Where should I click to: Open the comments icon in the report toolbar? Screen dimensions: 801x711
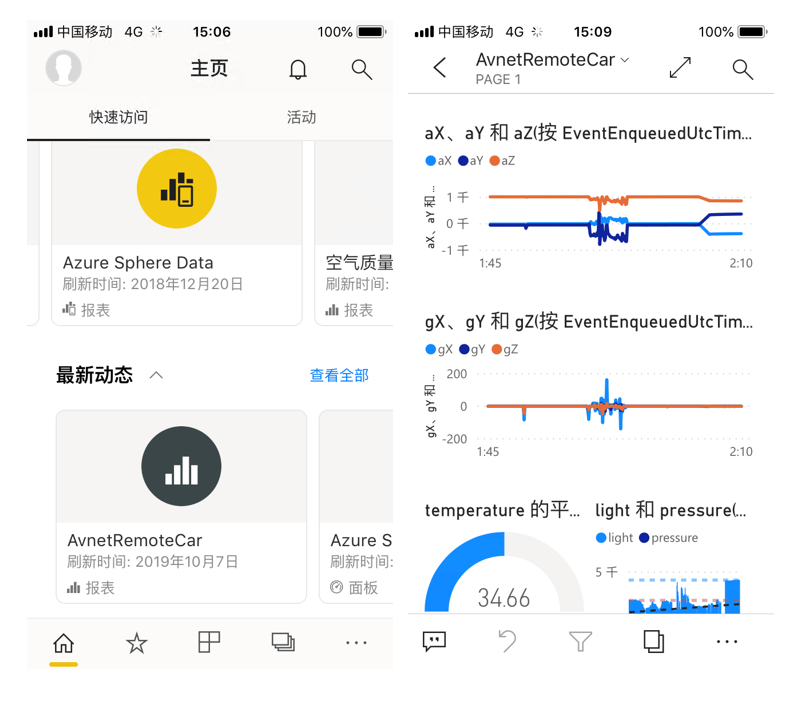click(434, 641)
